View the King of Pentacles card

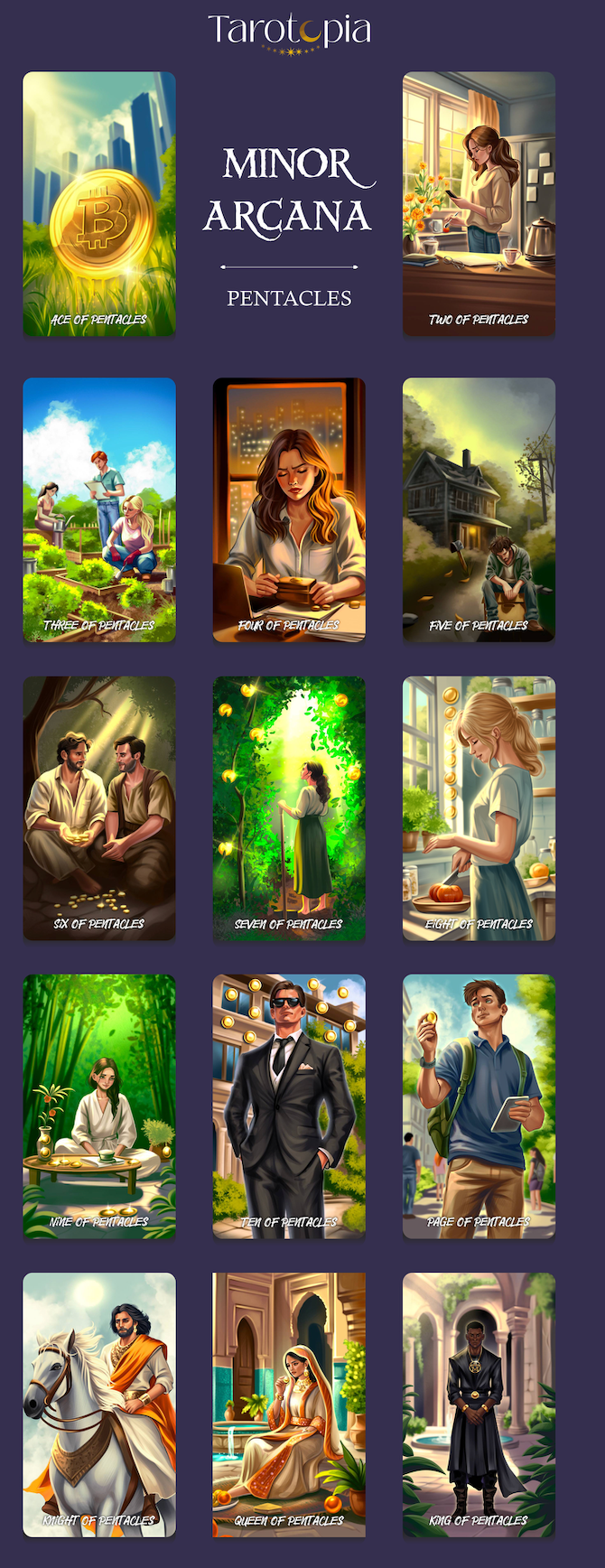[x=479, y=1405]
